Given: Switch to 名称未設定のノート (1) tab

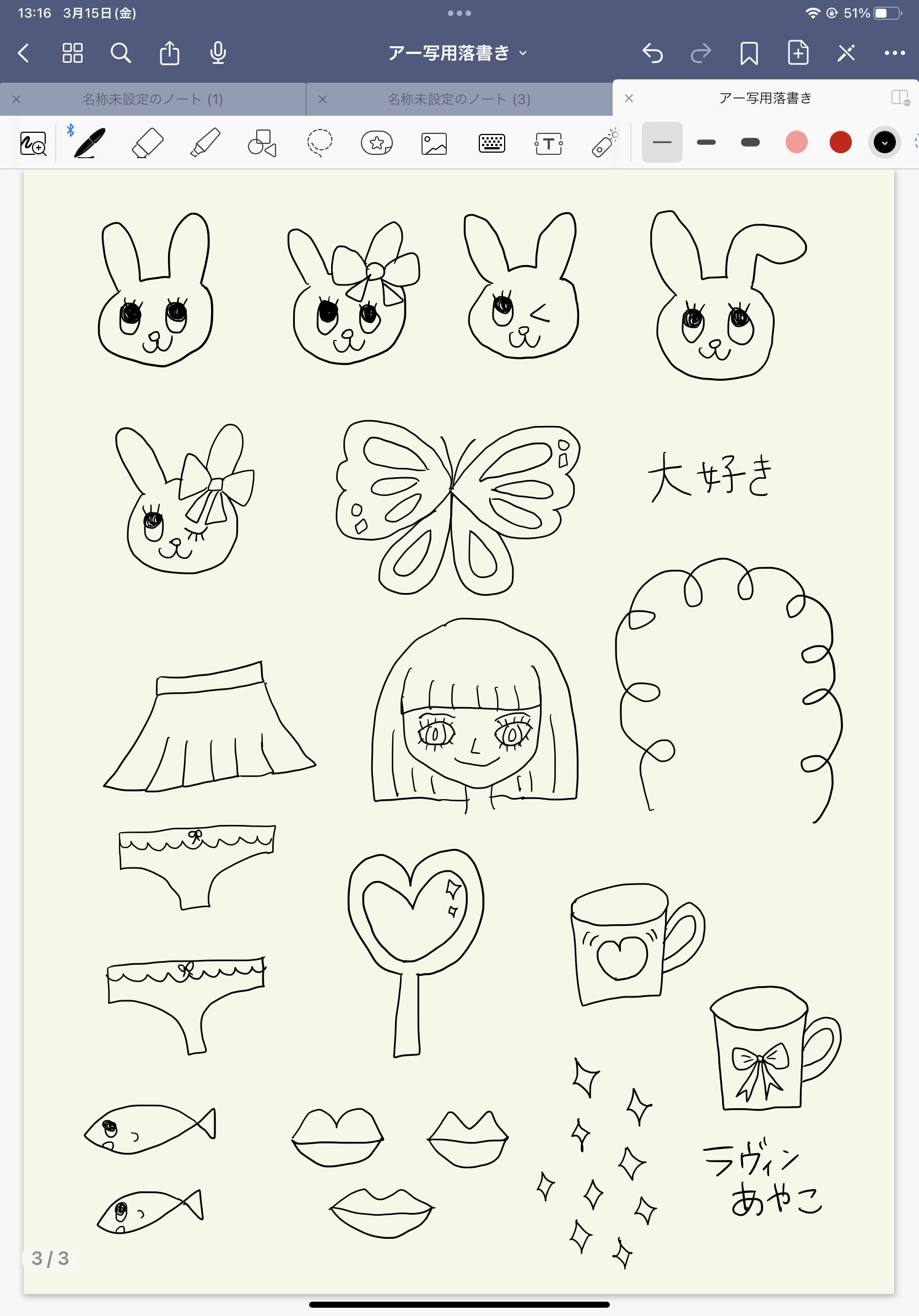Looking at the screenshot, I should pos(153,99).
